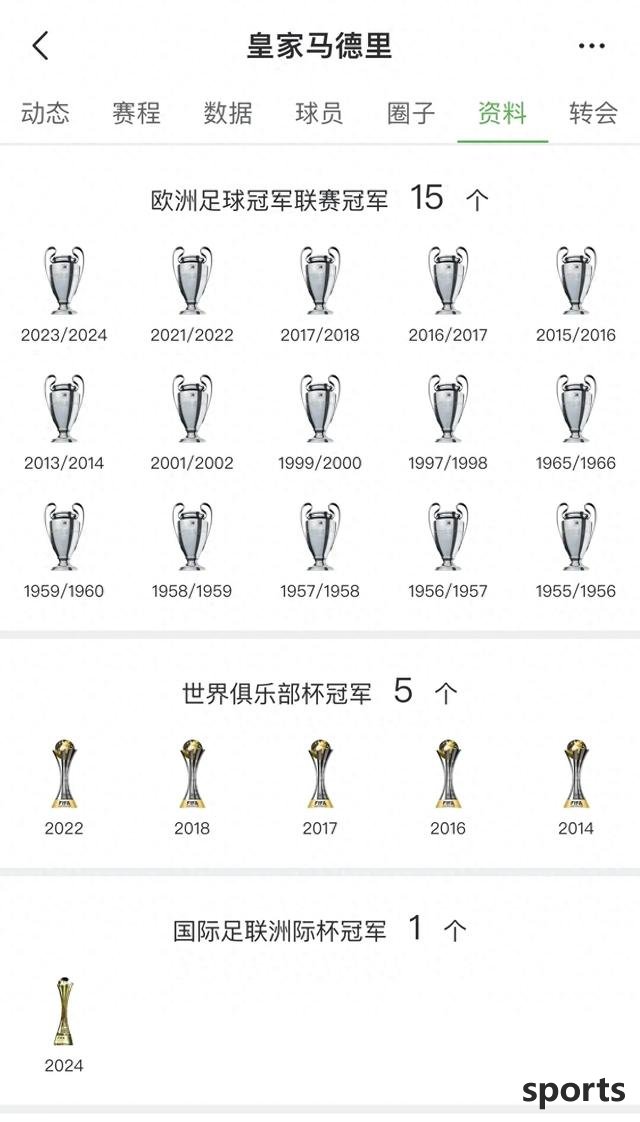Select the 数据 tab
640x1122 pixels.
click(x=228, y=113)
